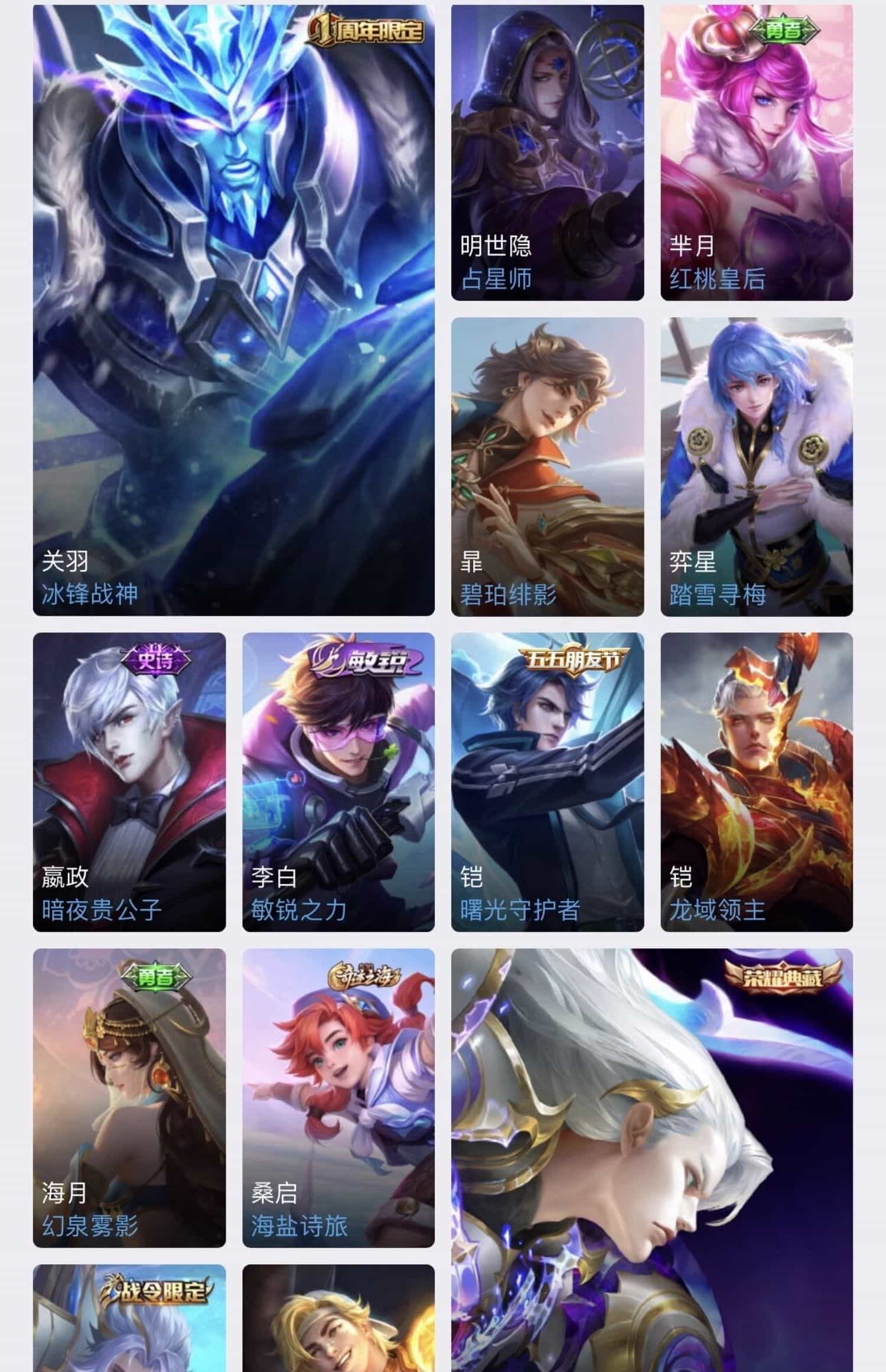Screen dimensions: 886x1372
Task: Open the large 荣耀典藏 skin card
Action: (x=652, y=1158)
